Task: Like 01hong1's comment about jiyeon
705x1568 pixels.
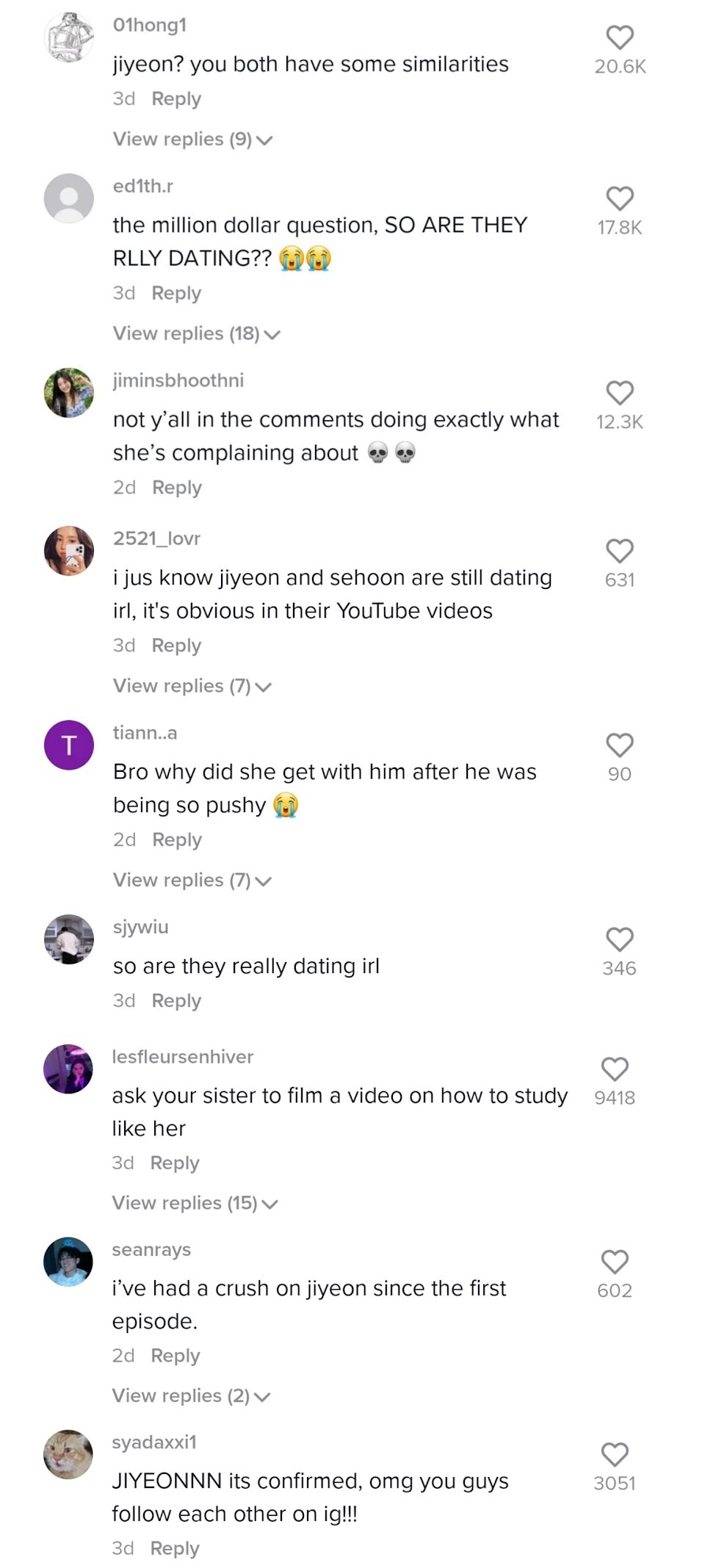Action: coord(619,37)
